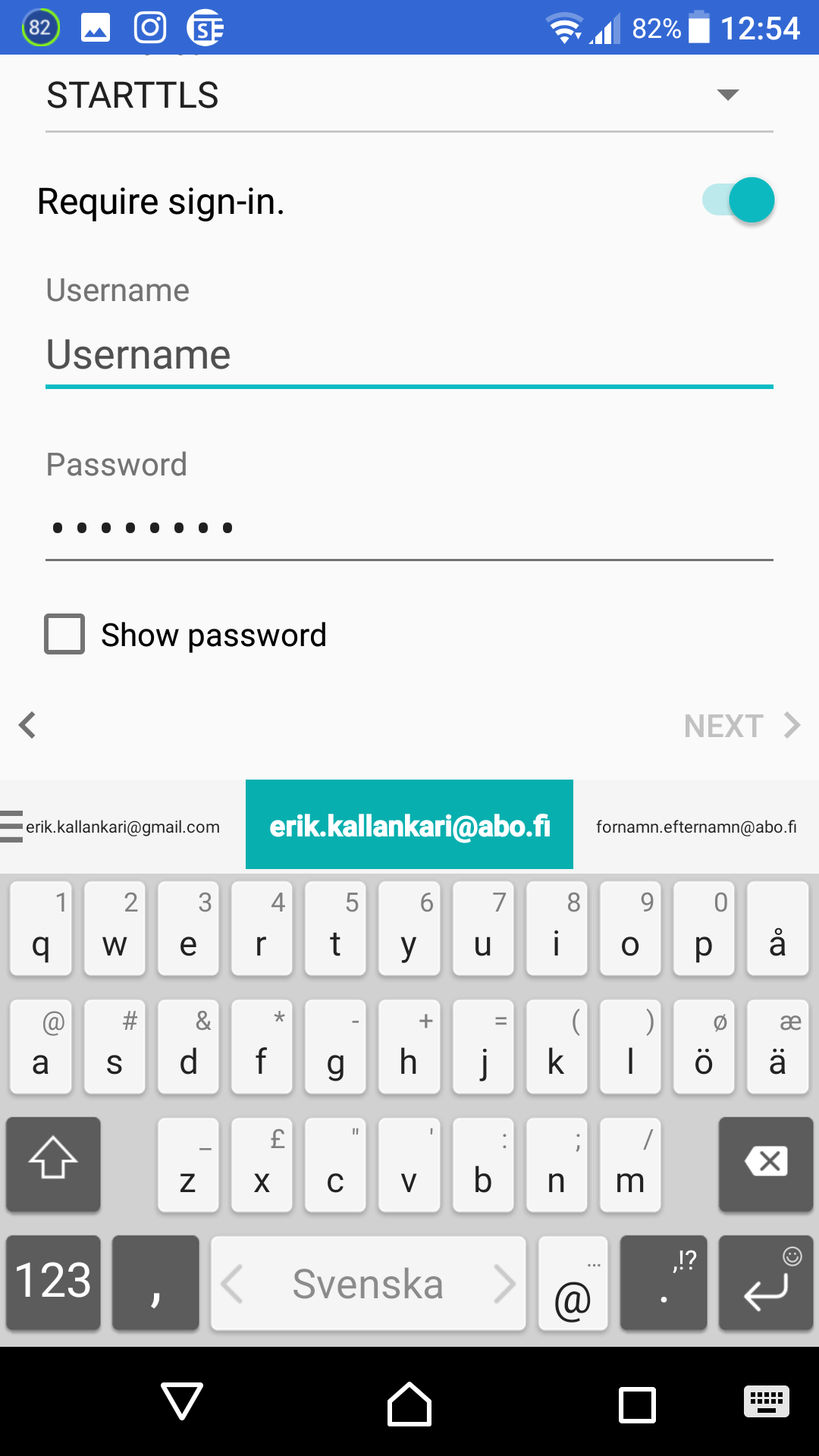Tap the Password field
This screenshot has height=1456, width=819.
[409, 528]
